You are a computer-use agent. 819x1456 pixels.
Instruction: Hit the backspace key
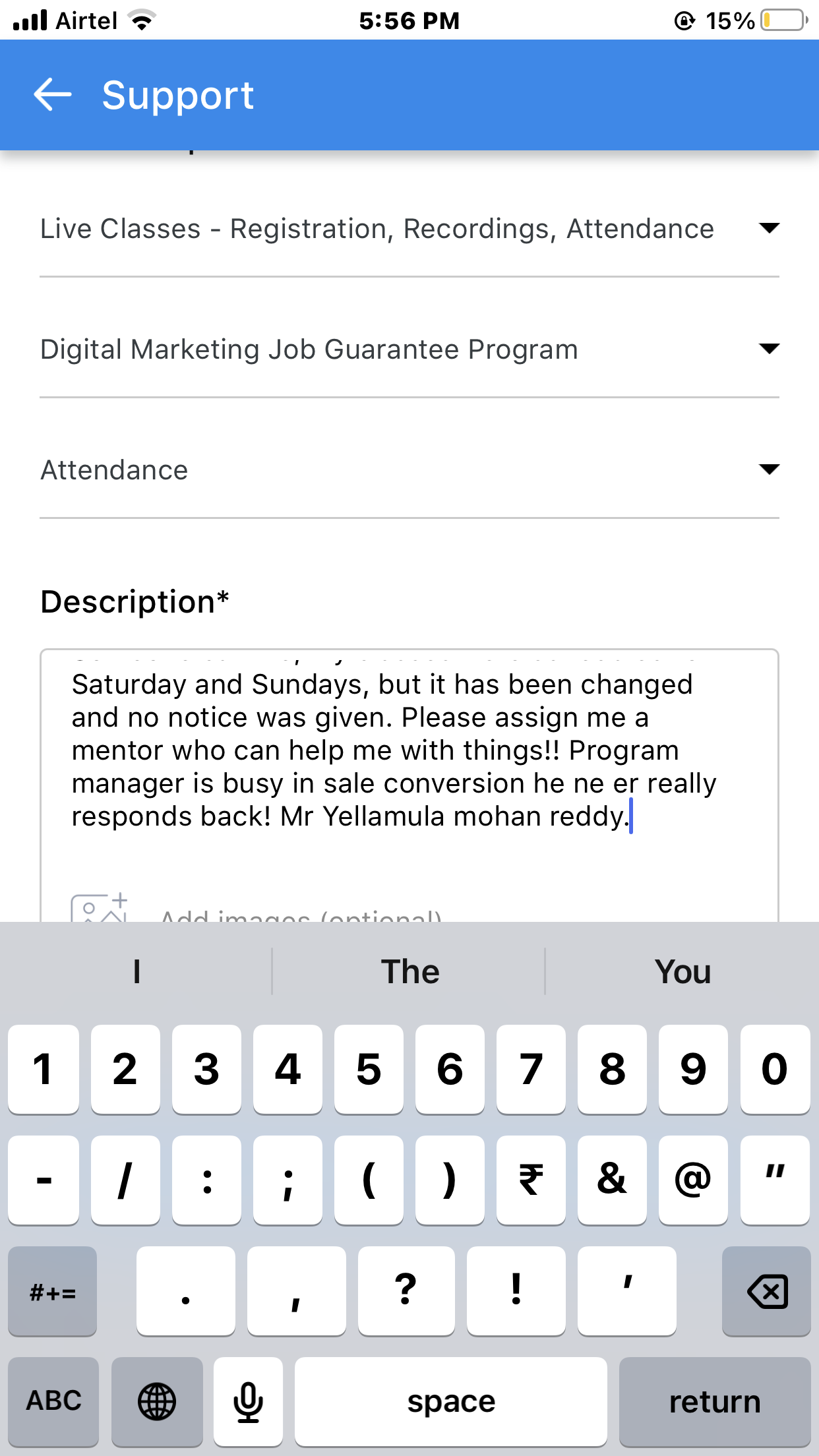point(766,1291)
